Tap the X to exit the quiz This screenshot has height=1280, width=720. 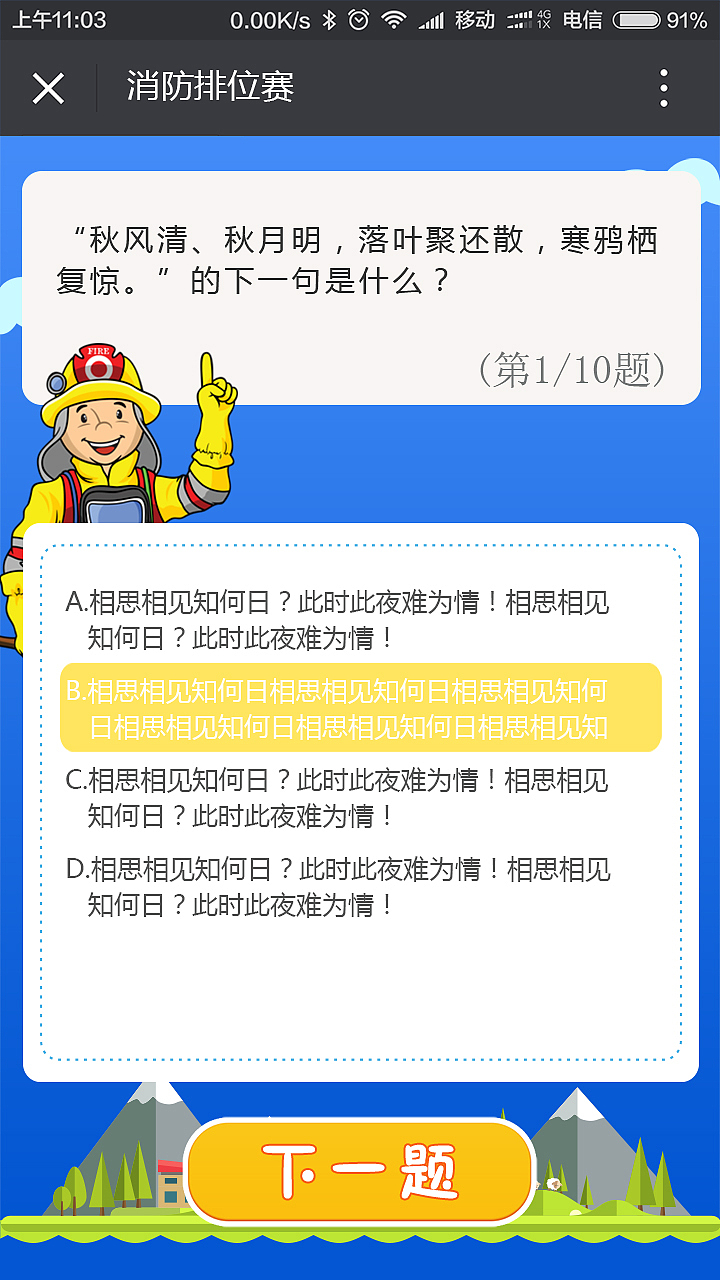tap(47, 88)
